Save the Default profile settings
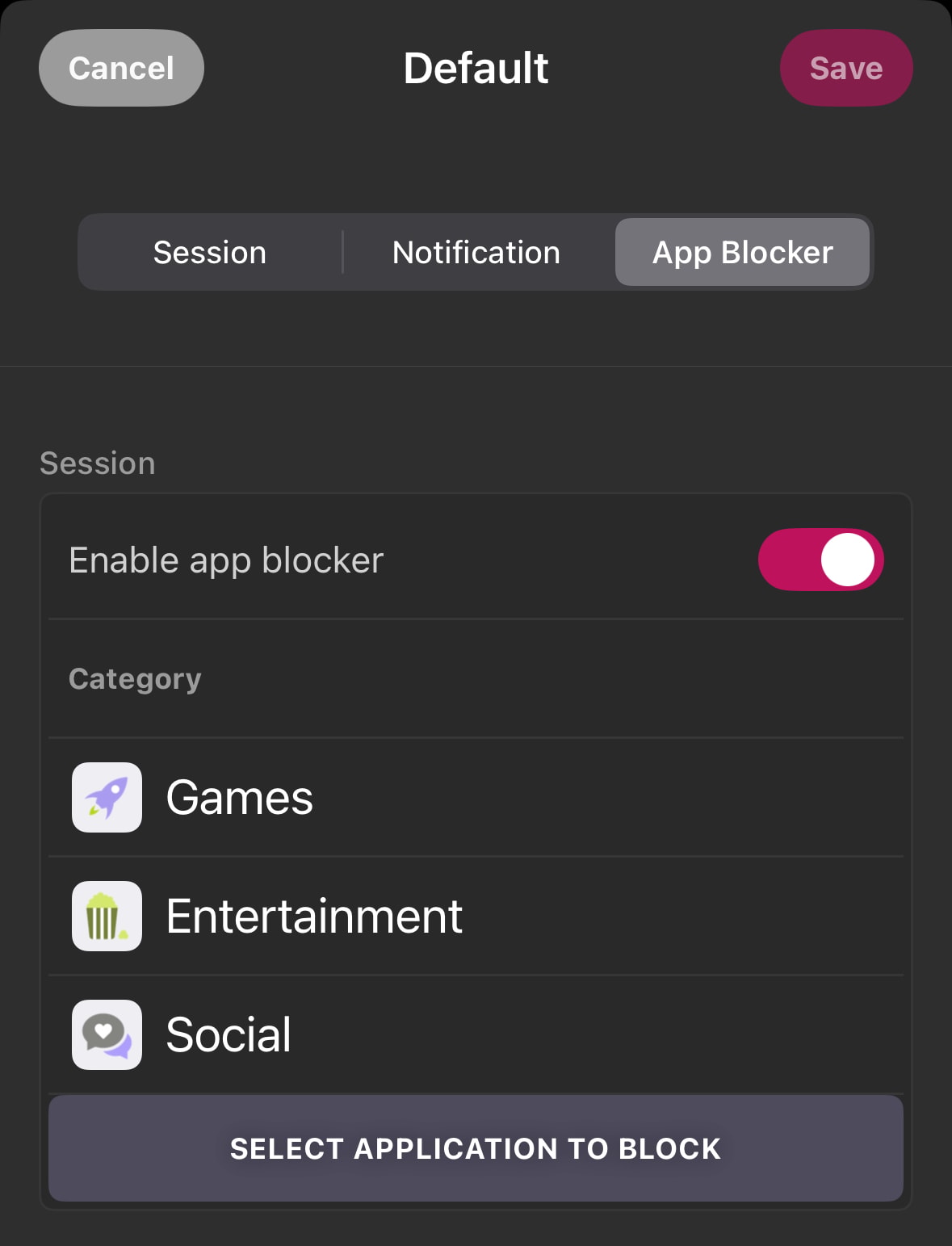The height and width of the screenshot is (1246, 952). pyautogui.click(x=845, y=68)
